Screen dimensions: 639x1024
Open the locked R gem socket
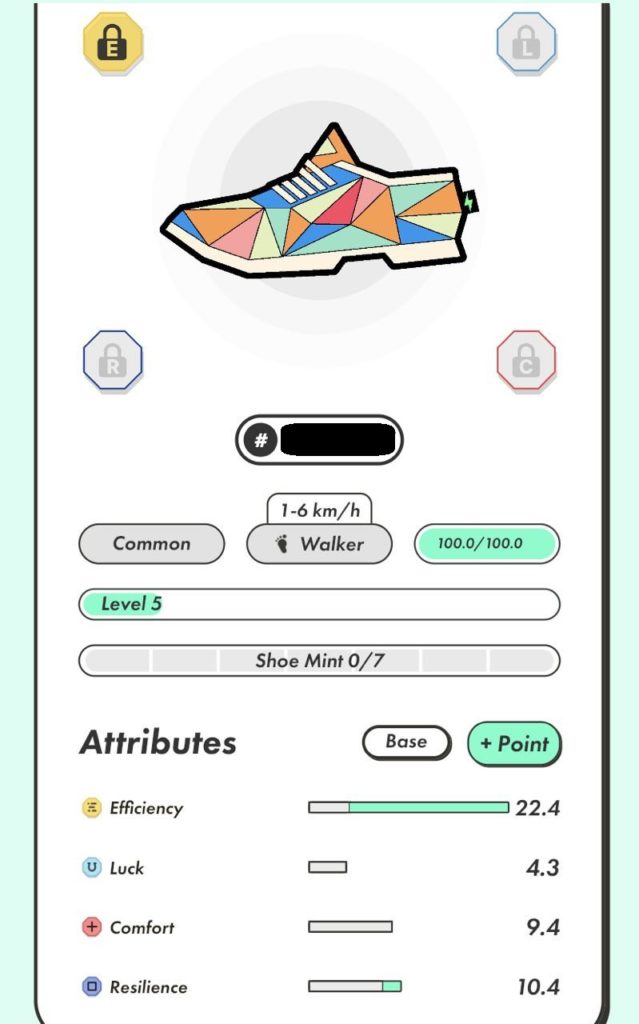point(112,360)
